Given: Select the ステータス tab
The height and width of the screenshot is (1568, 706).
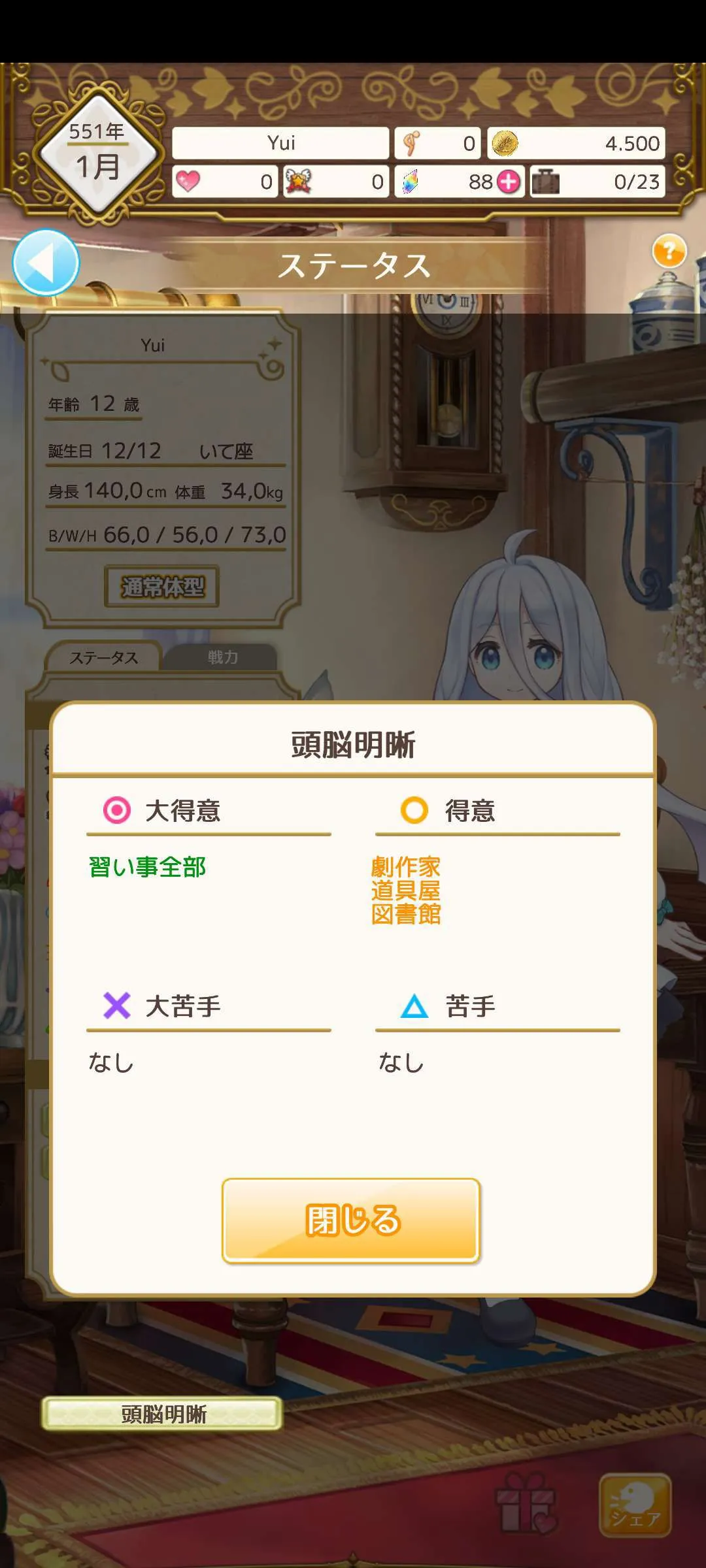Looking at the screenshot, I should point(103,657).
